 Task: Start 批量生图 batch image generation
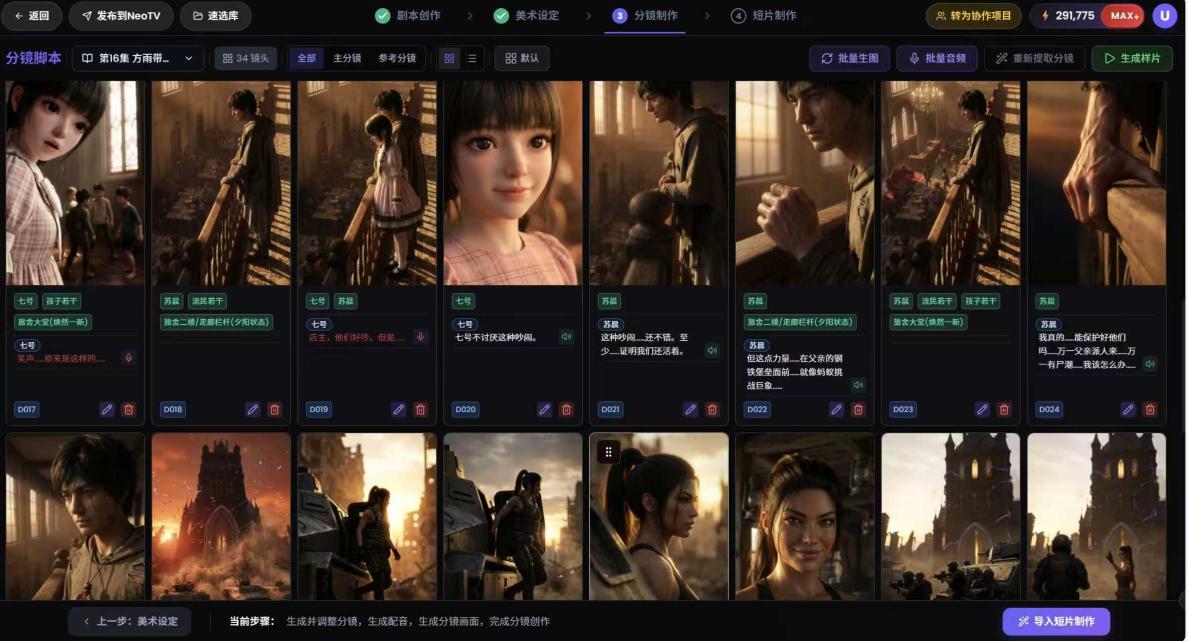(849, 58)
